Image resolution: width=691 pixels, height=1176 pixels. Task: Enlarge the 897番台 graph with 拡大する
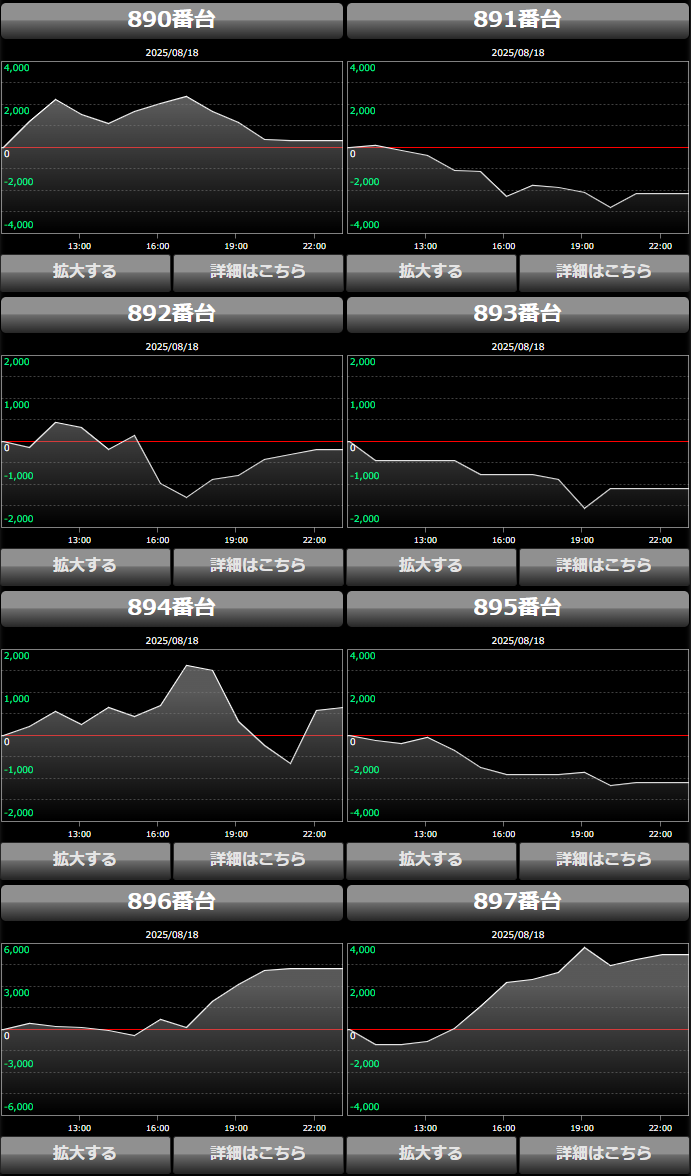(x=431, y=1155)
